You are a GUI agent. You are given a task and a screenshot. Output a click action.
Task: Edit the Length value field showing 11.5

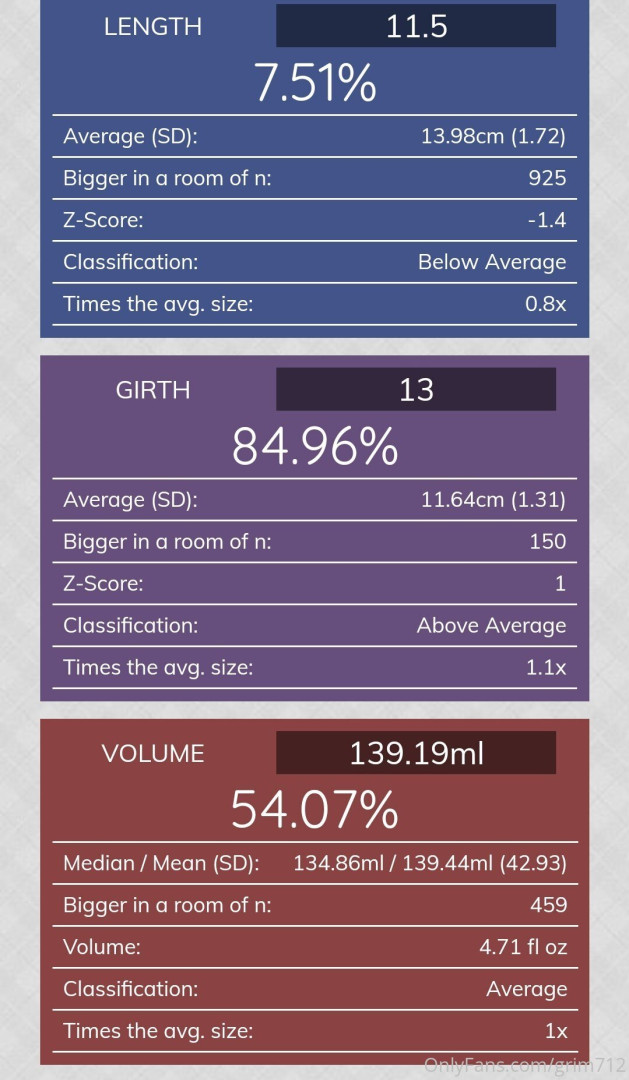pyautogui.click(x=416, y=26)
